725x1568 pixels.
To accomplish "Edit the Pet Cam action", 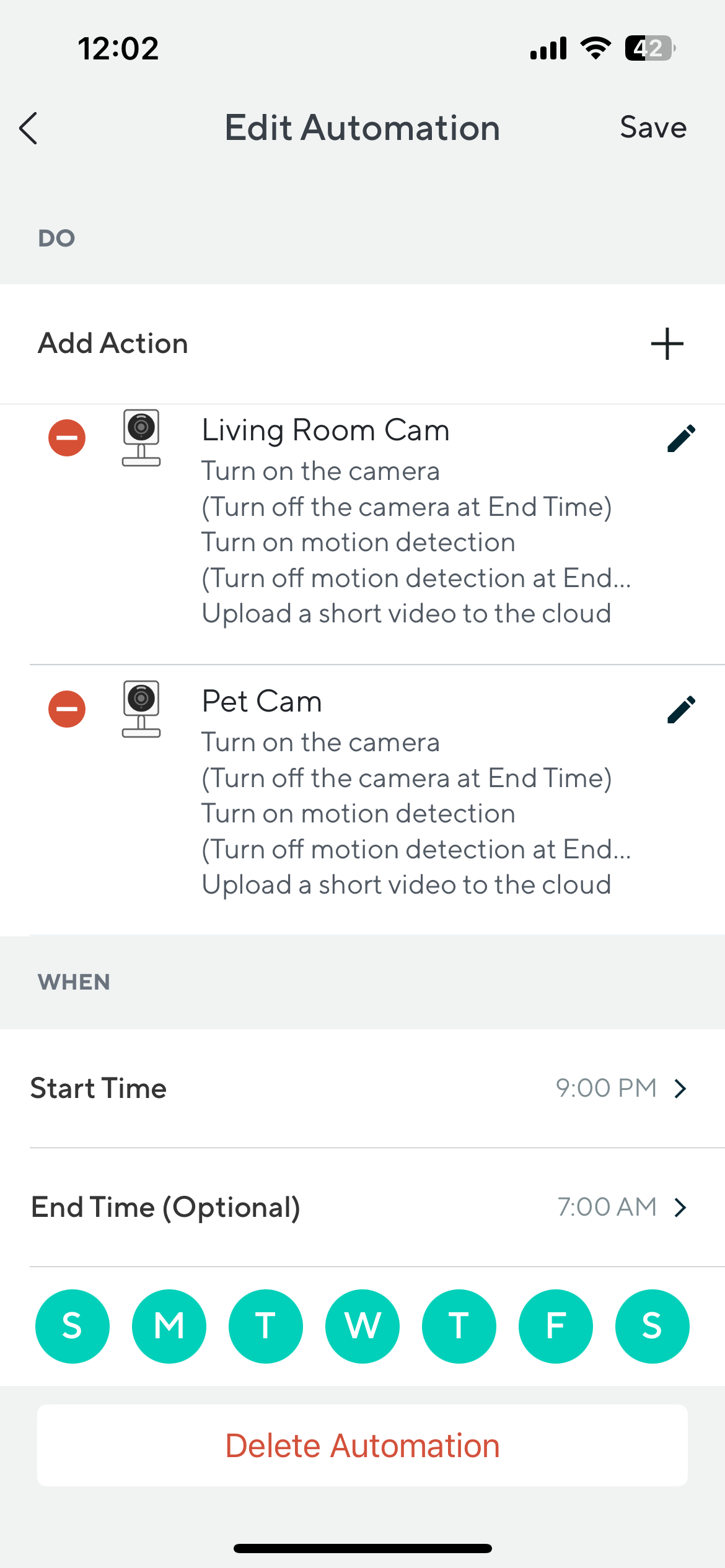I will [681, 710].
